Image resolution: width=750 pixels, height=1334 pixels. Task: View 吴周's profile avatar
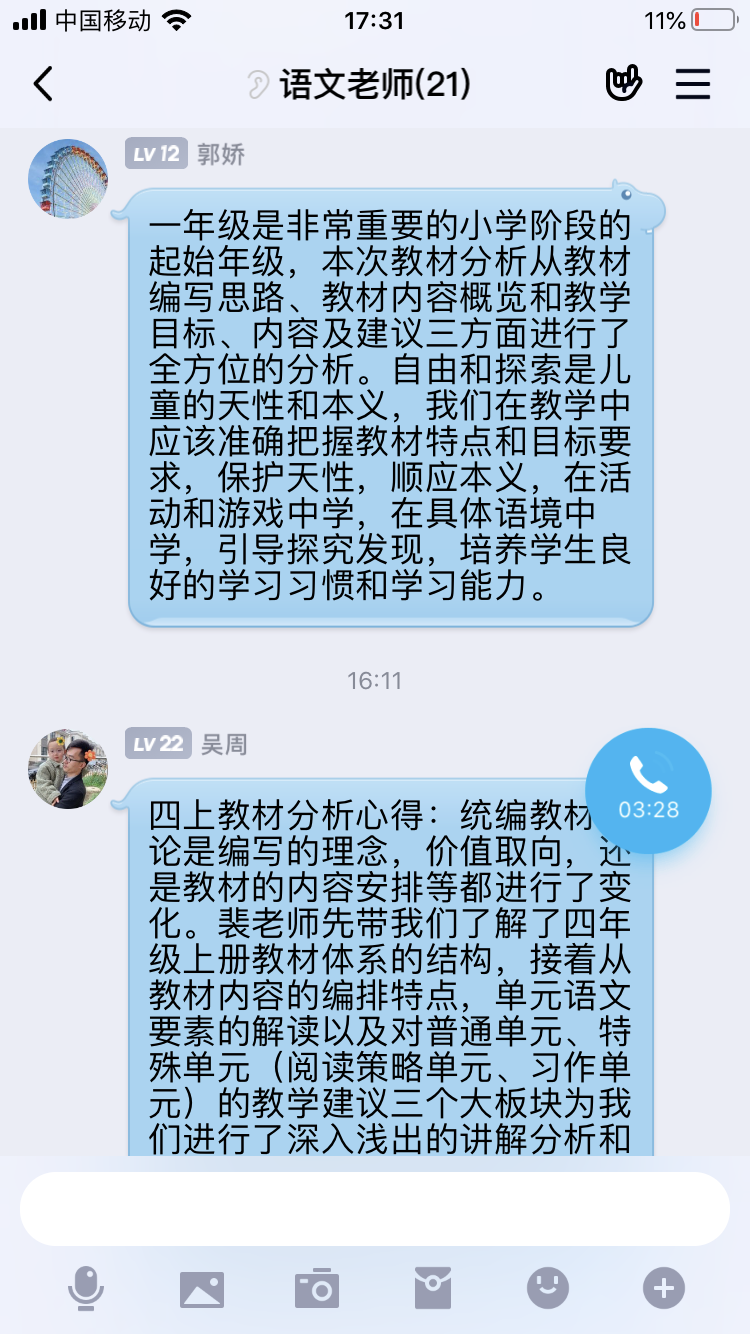pos(67,768)
